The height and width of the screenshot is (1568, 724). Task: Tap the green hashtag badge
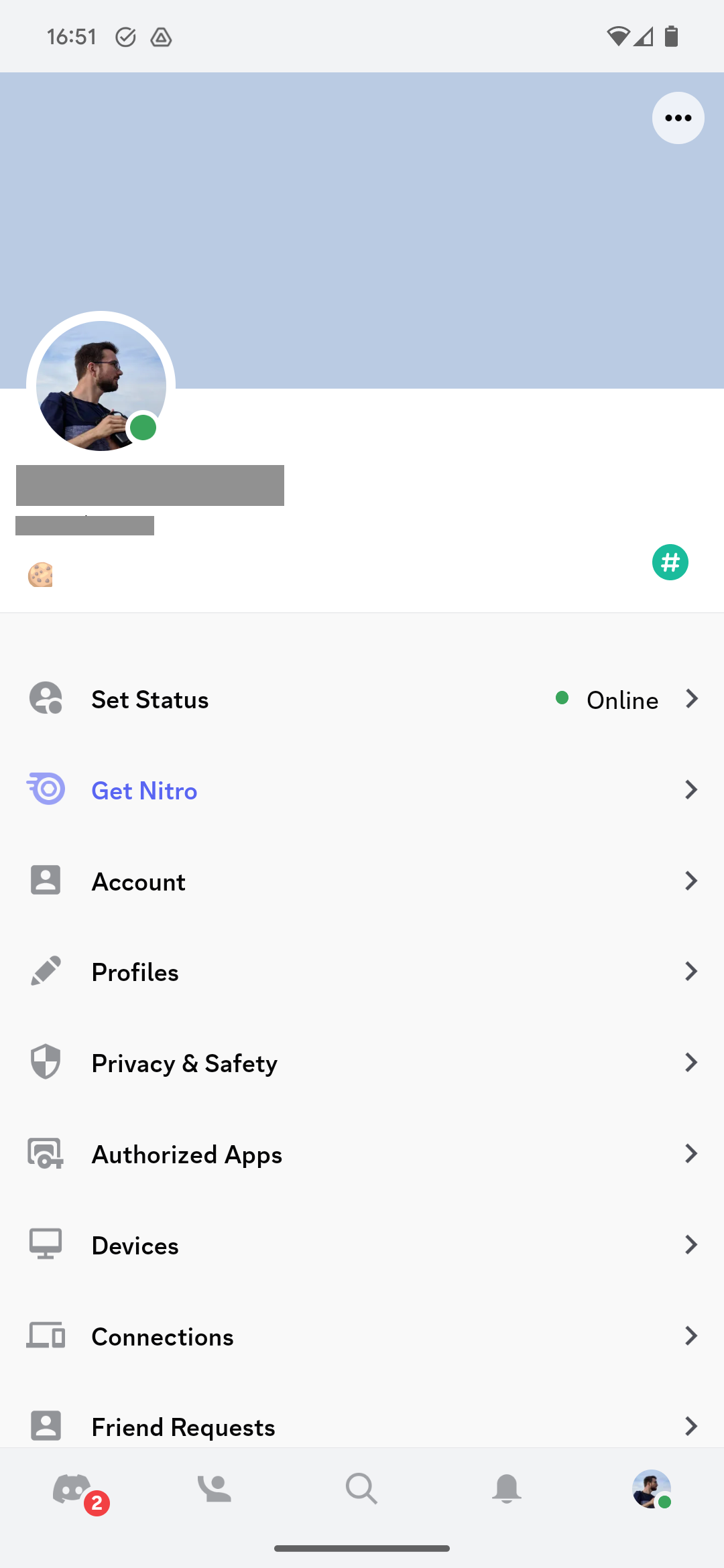point(670,562)
